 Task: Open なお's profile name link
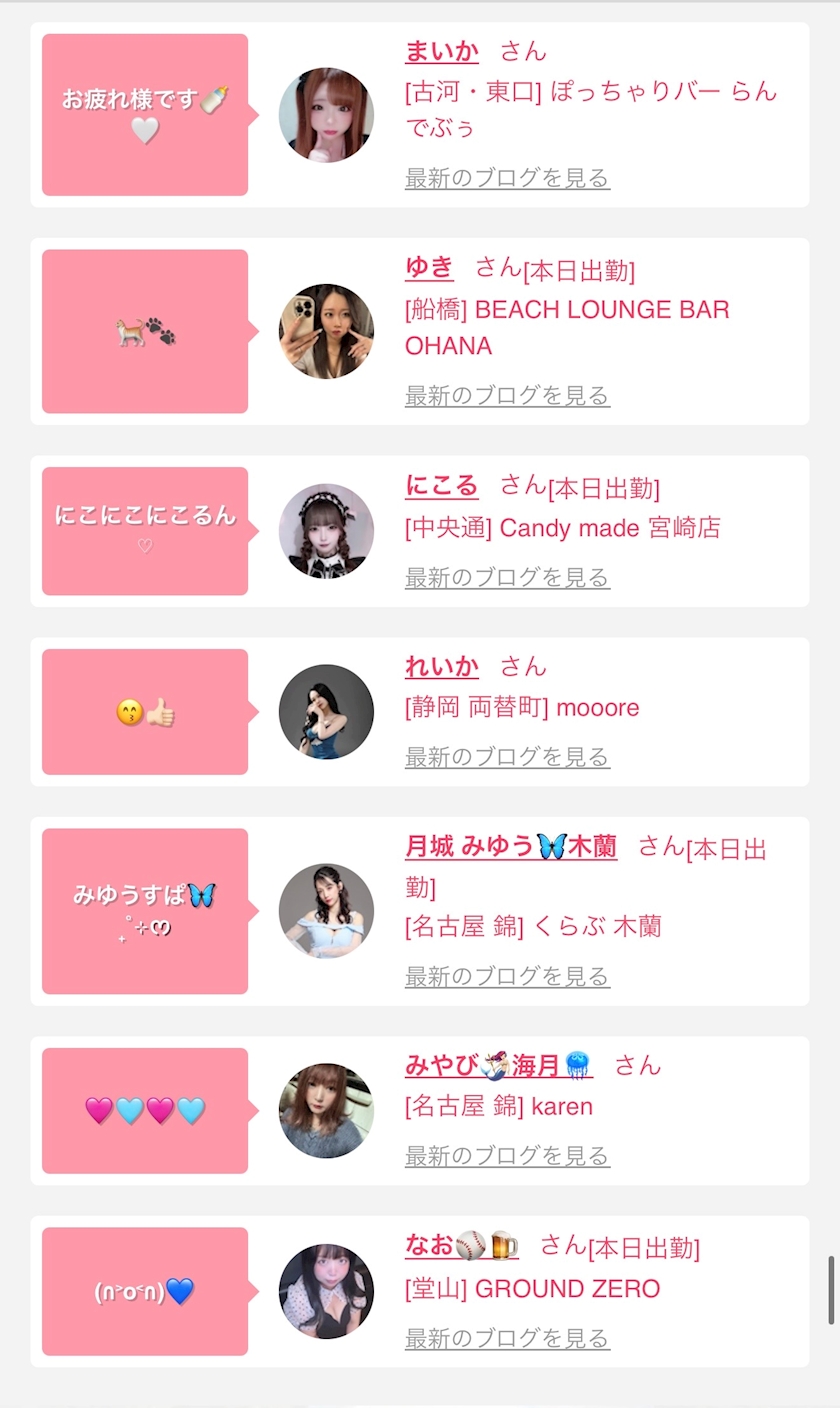(461, 1245)
